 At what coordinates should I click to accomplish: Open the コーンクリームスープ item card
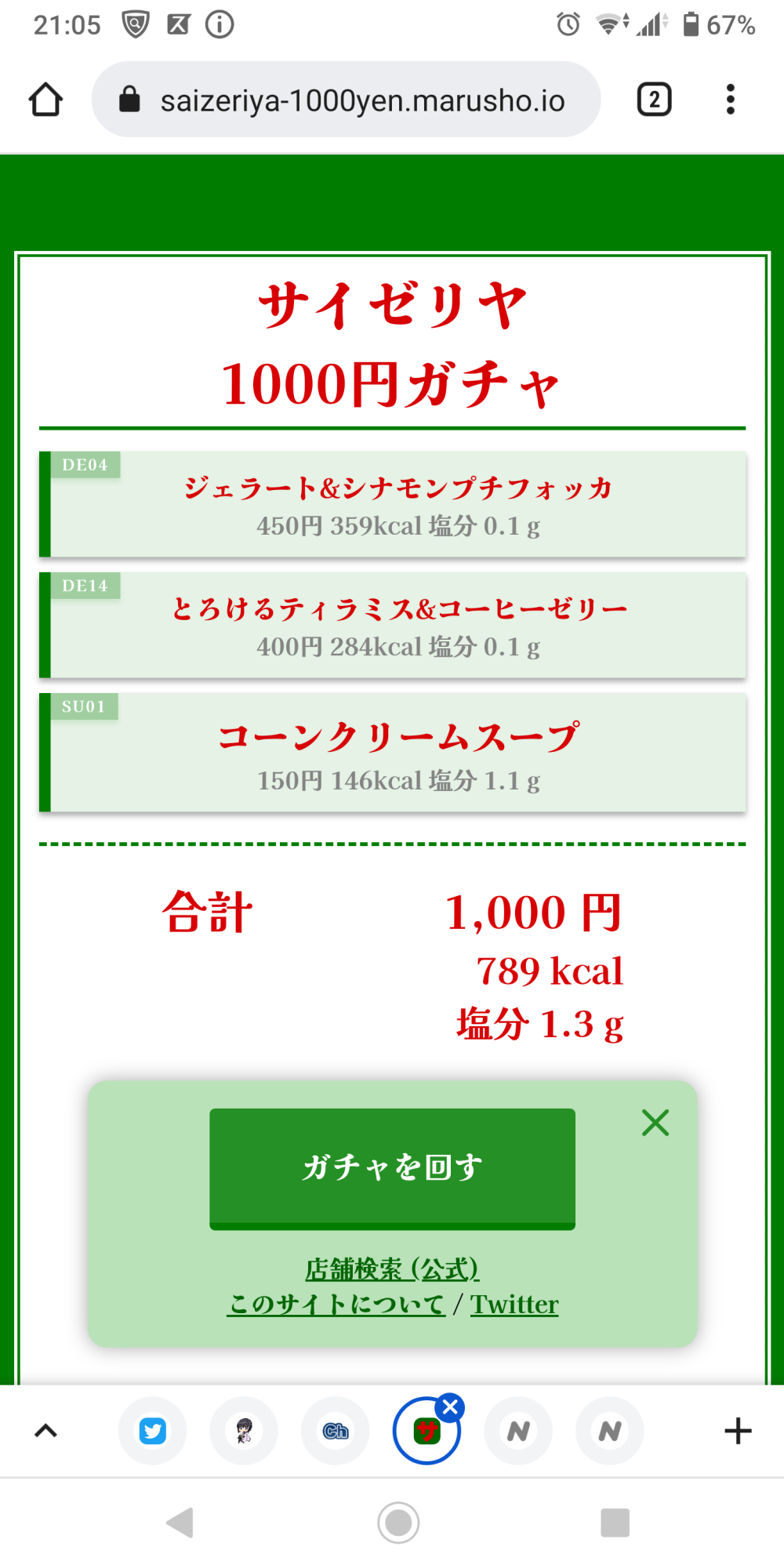click(392, 753)
